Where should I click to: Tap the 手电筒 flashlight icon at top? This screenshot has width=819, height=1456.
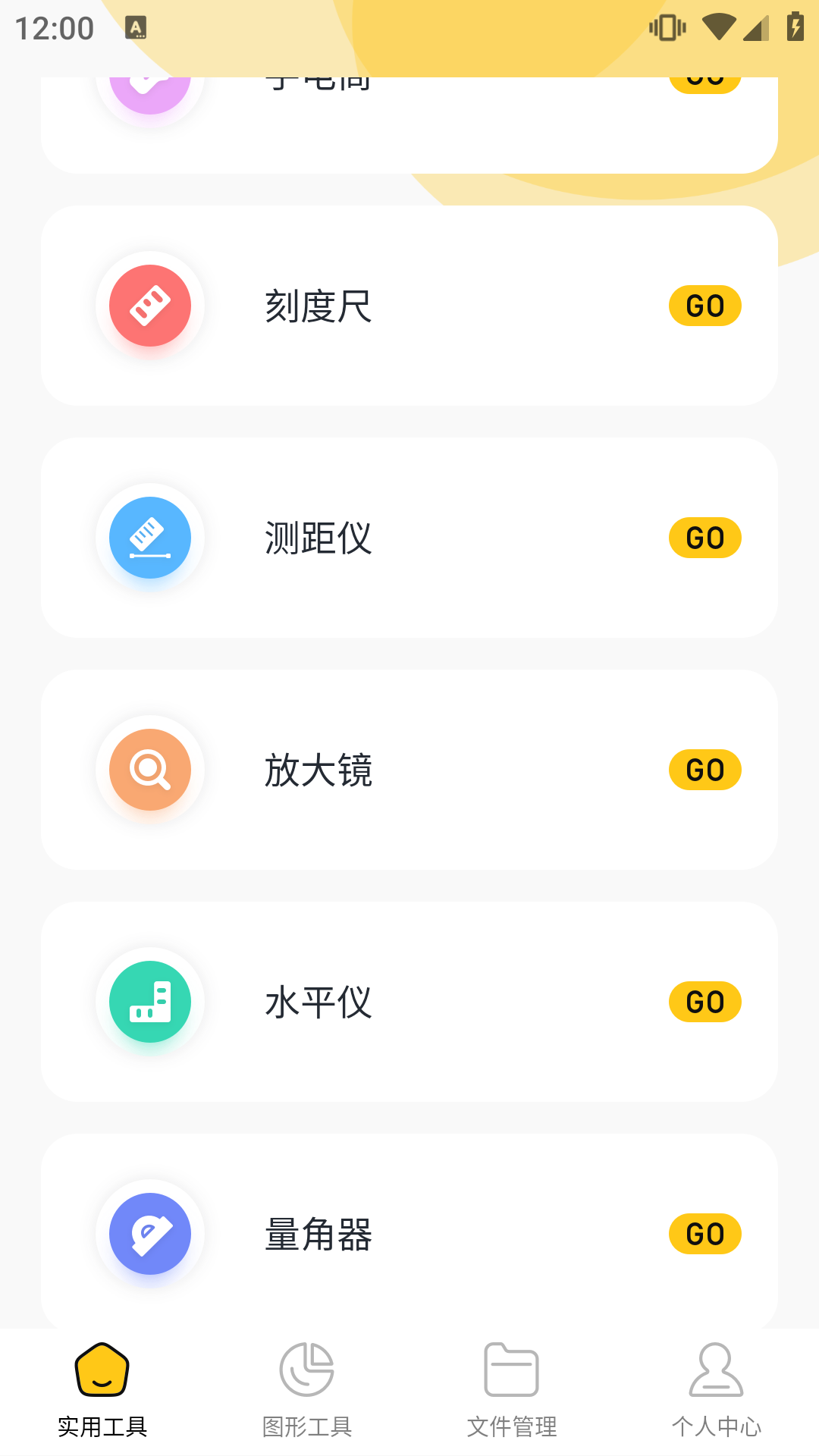point(149,83)
